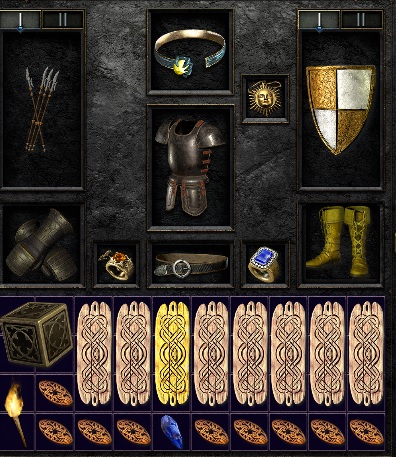
Task: Pick up the gauntlets from the glove slot
Action: (x=41, y=245)
